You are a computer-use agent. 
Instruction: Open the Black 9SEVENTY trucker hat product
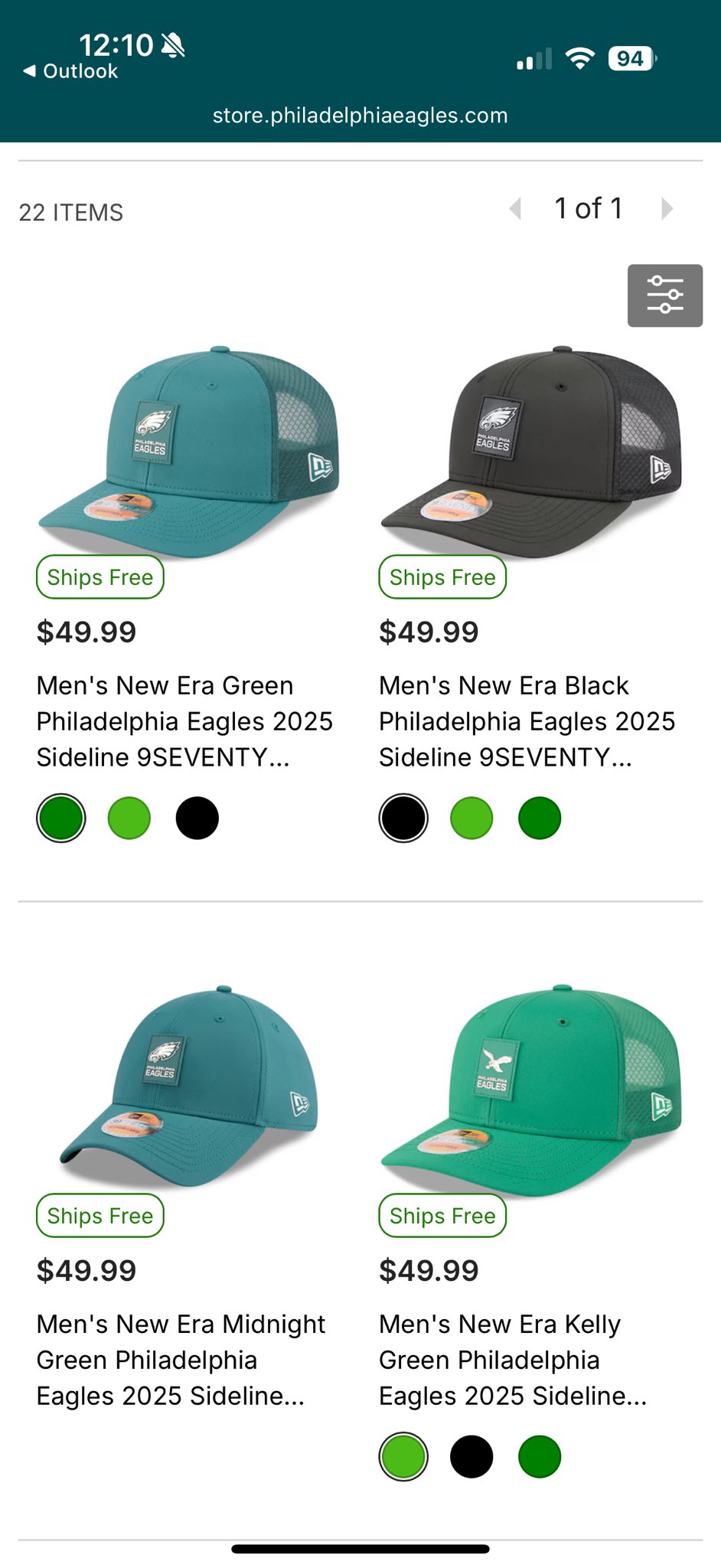530,452
